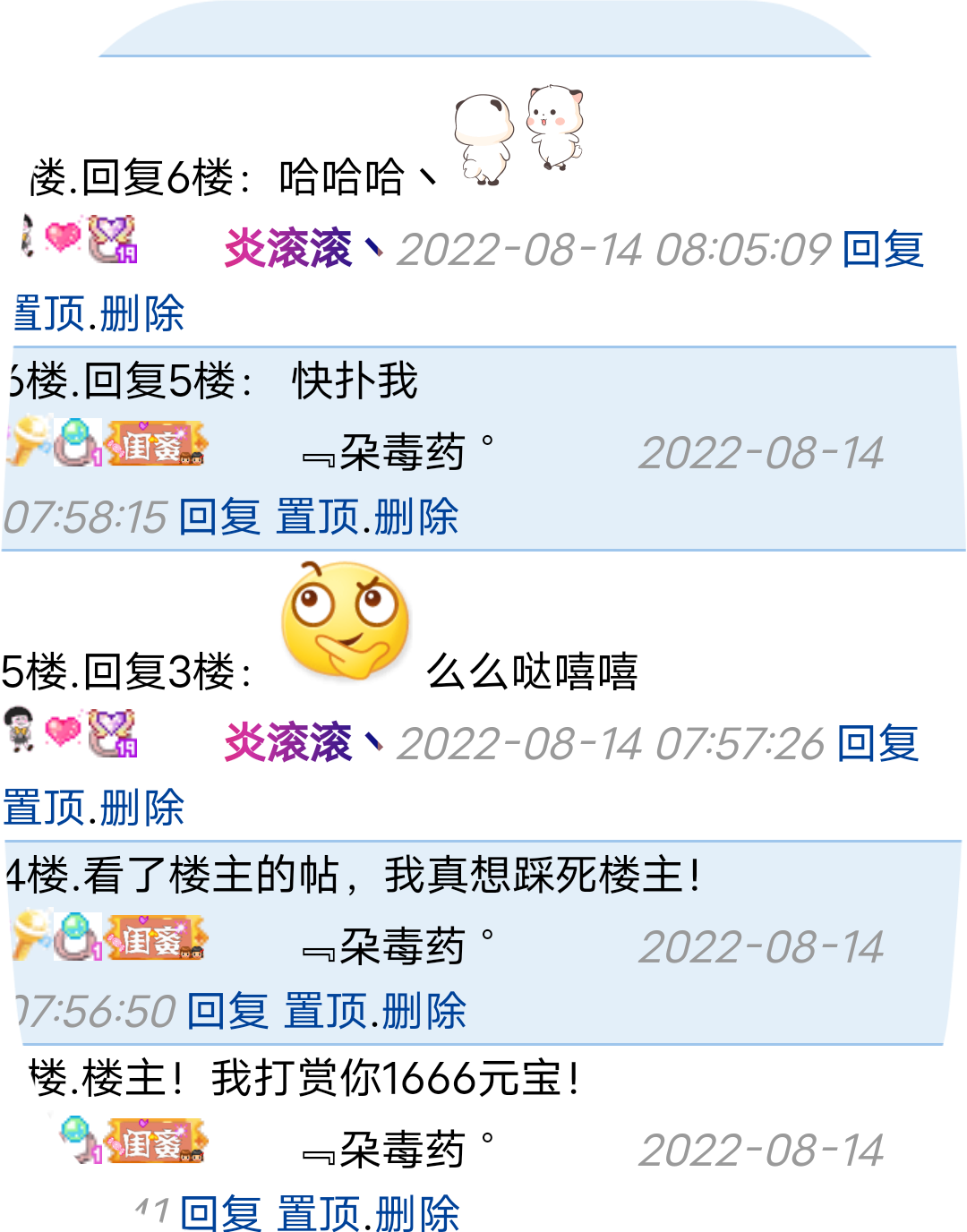Reply to the 4楼 comment
Image resolution: width=967 pixels, height=1232 pixels.
tap(227, 1012)
